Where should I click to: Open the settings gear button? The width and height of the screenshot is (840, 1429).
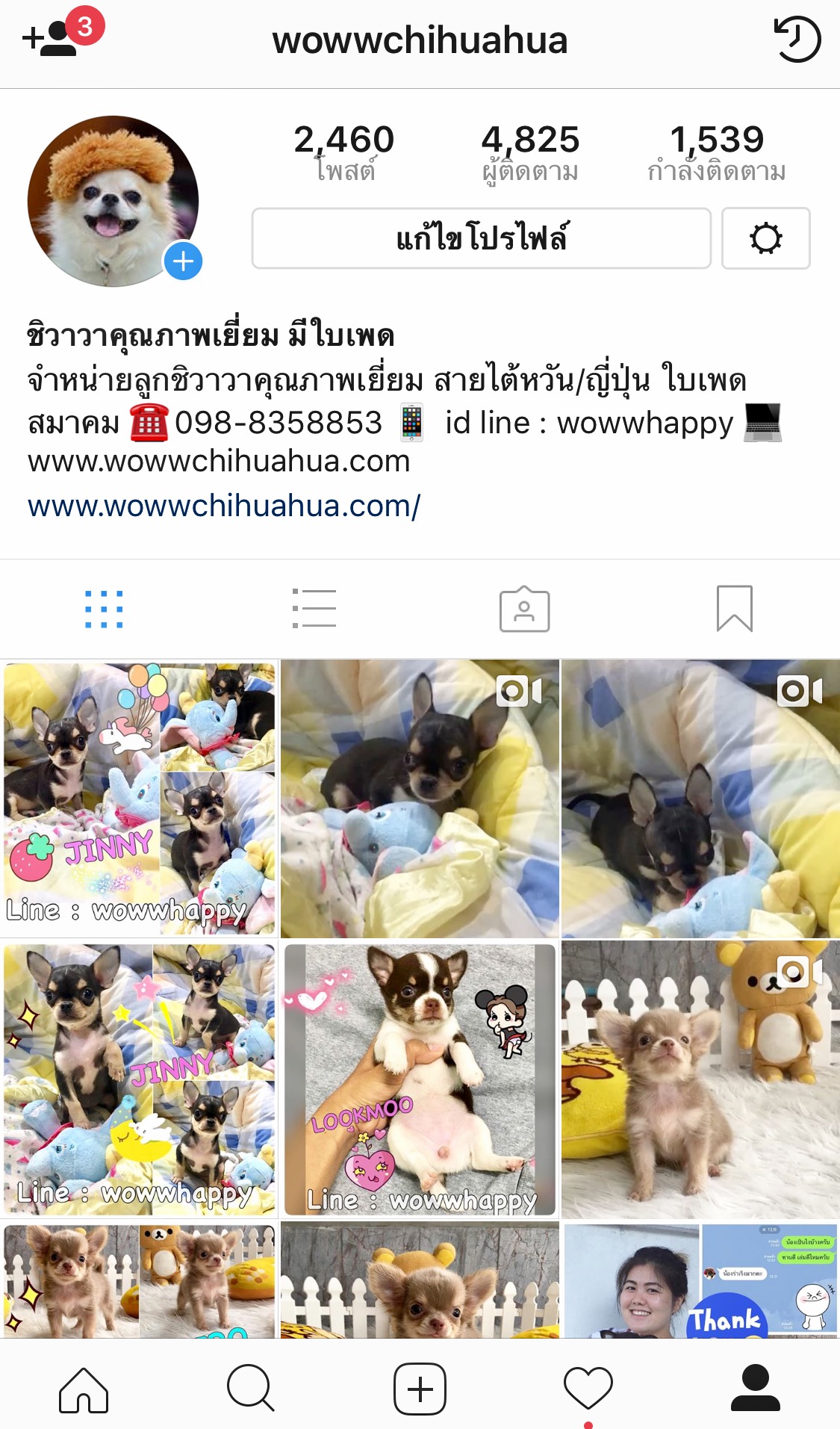click(x=765, y=238)
